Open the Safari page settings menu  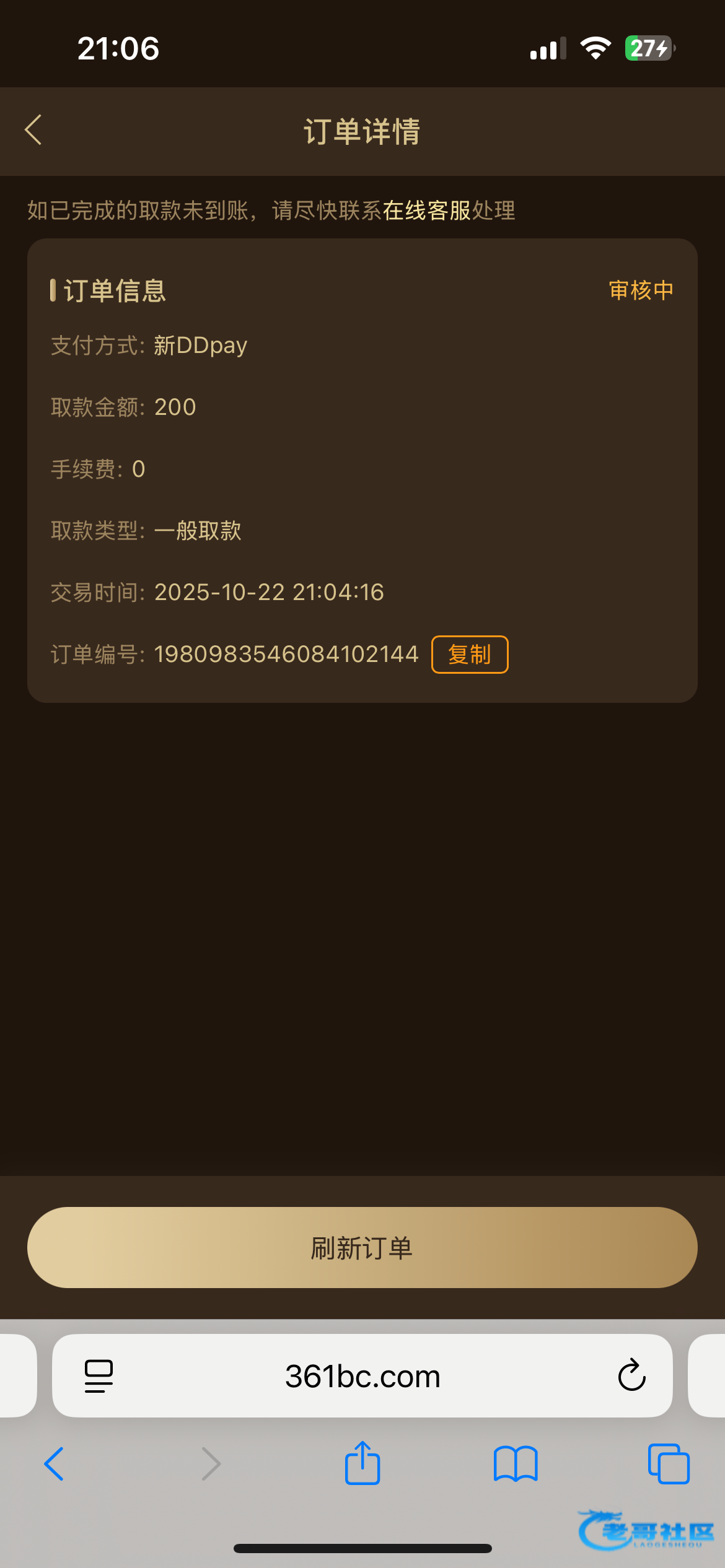pos(99,1376)
